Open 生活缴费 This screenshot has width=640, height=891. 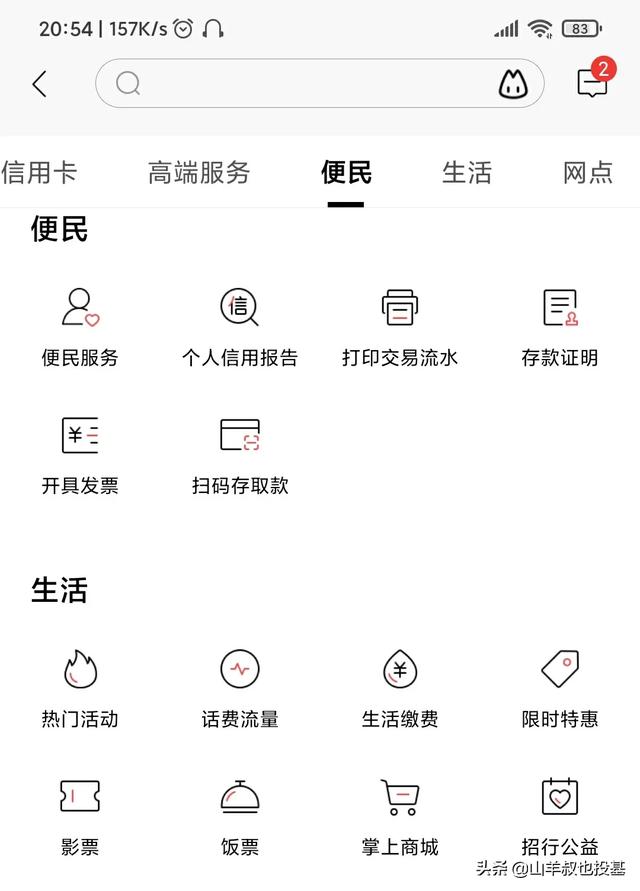tap(400, 689)
